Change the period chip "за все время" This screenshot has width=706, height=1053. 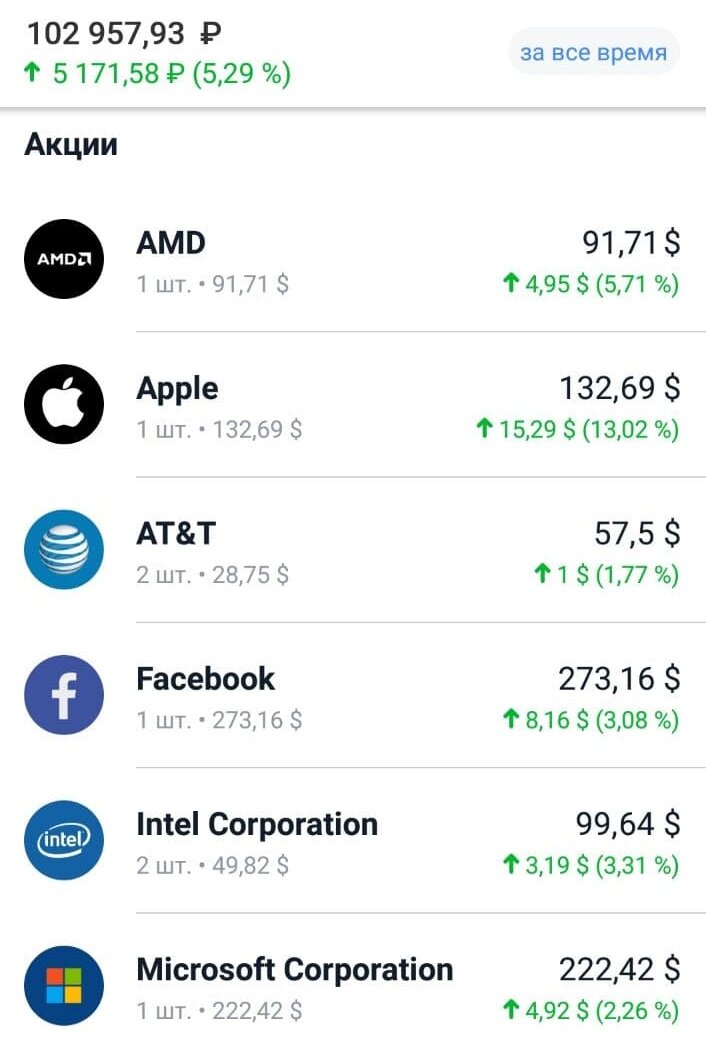point(593,52)
